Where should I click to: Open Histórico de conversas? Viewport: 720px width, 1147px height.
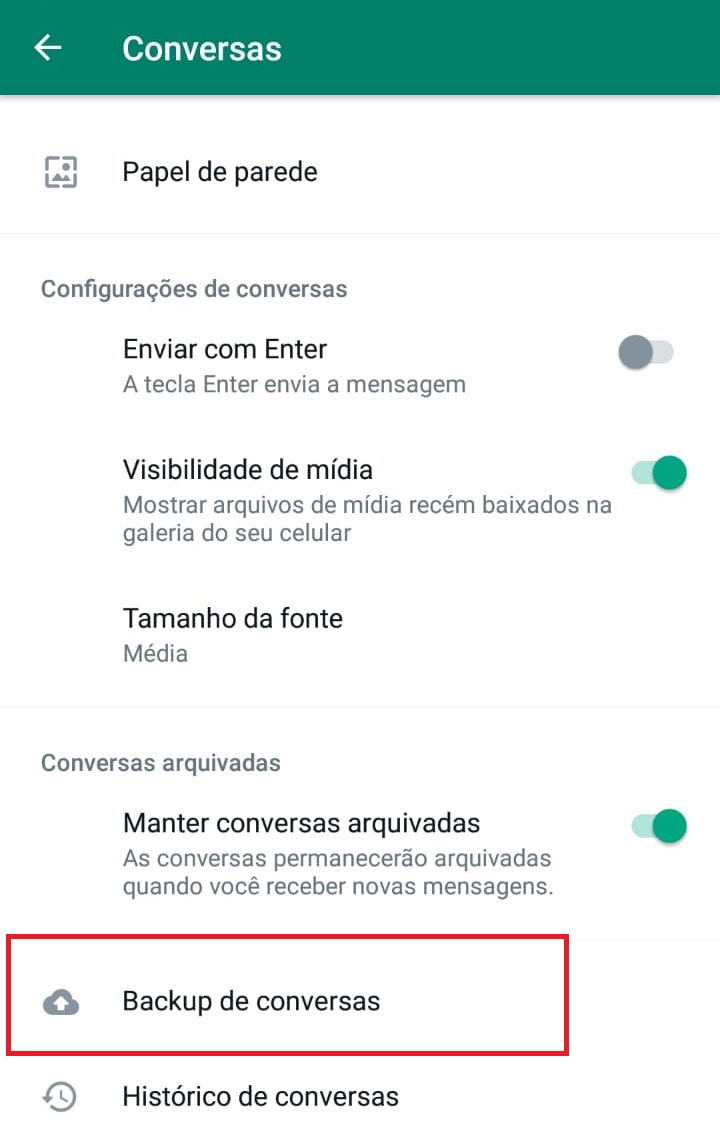click(259, 1096)
